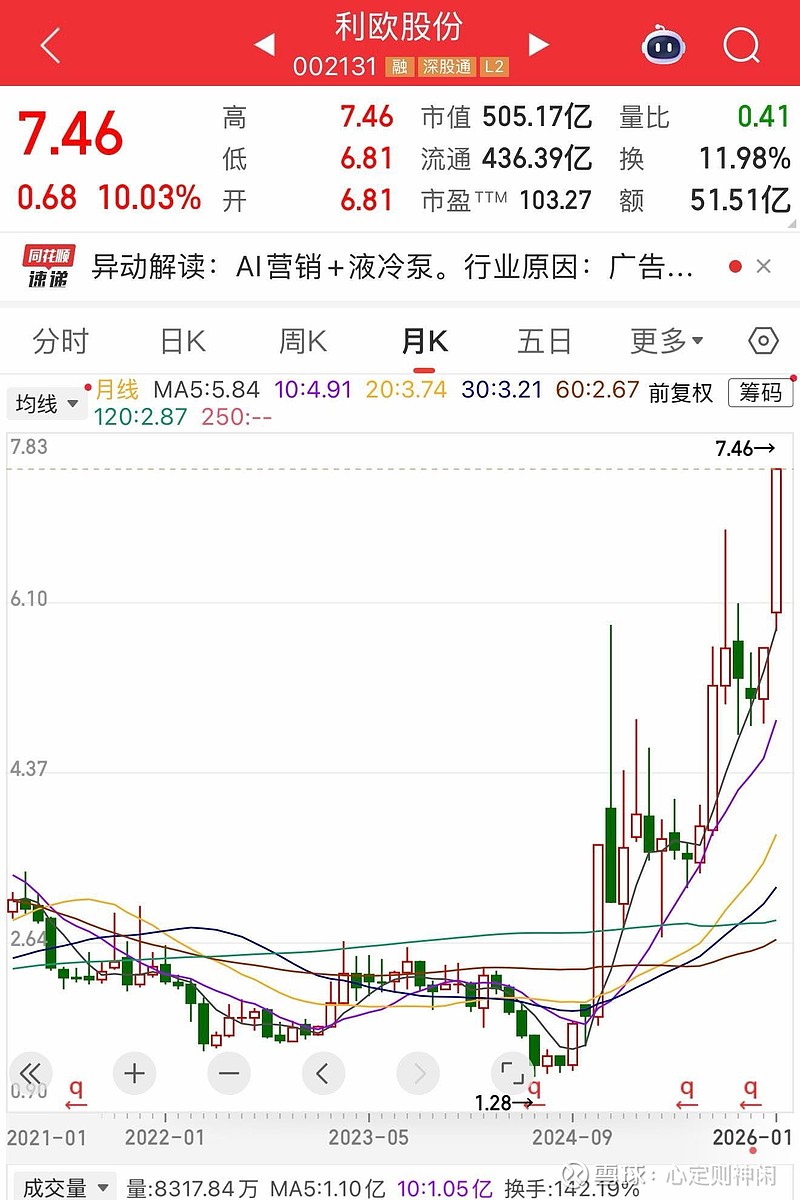Switch to the 分时 chart tab

point(61,342)
